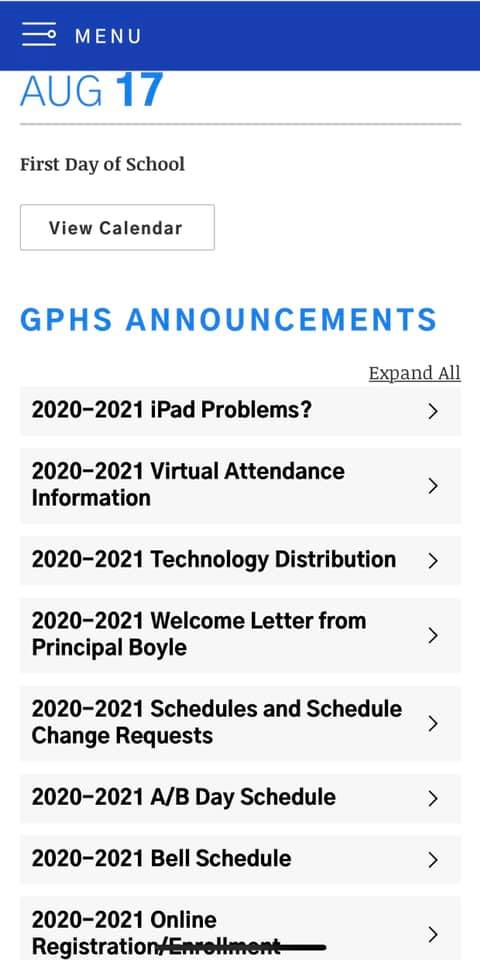The image size is (480, 960).
Task: Open Welcome Letter from Principal Boyle
Action: [x=240, y=635]
